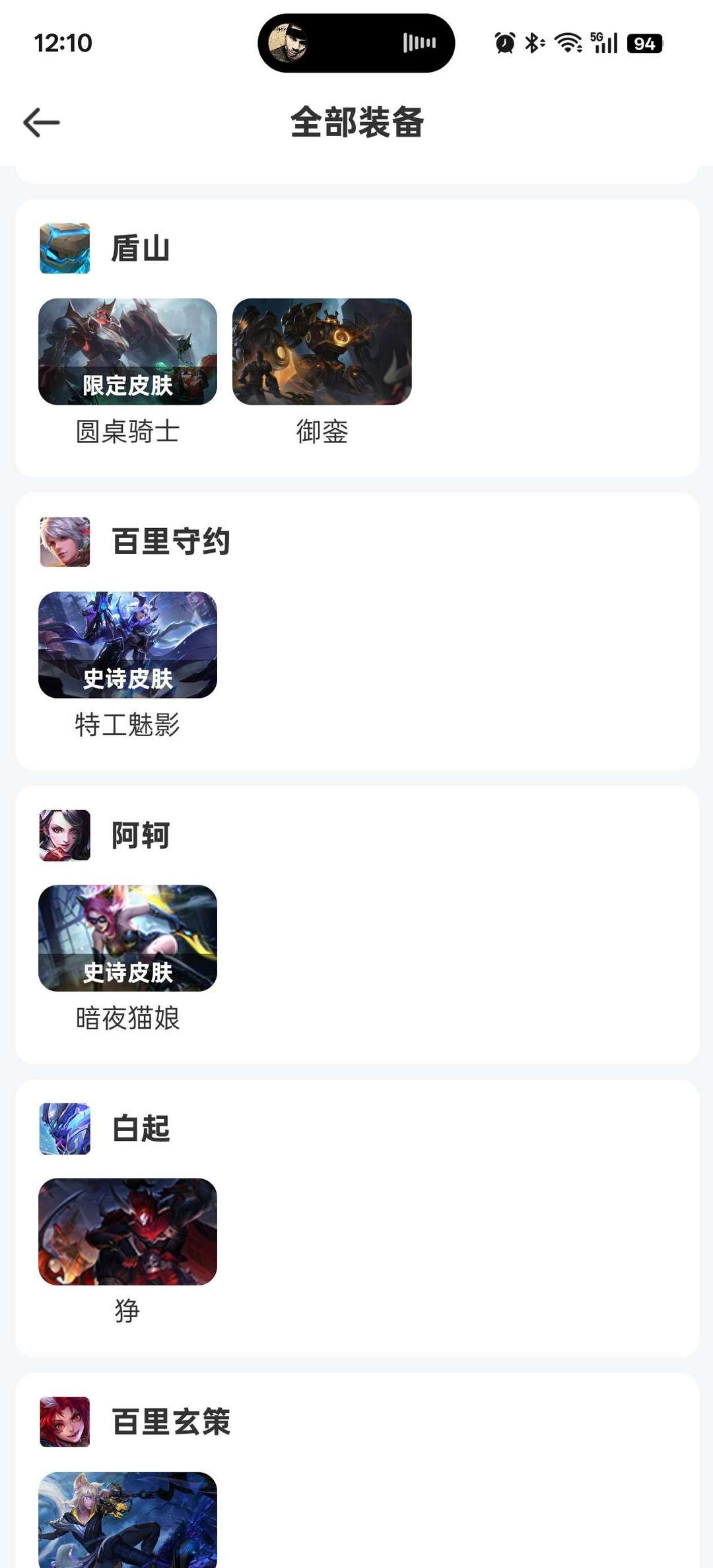
Task: Go back from the 全部装备 page
Action: pos(42,123)
